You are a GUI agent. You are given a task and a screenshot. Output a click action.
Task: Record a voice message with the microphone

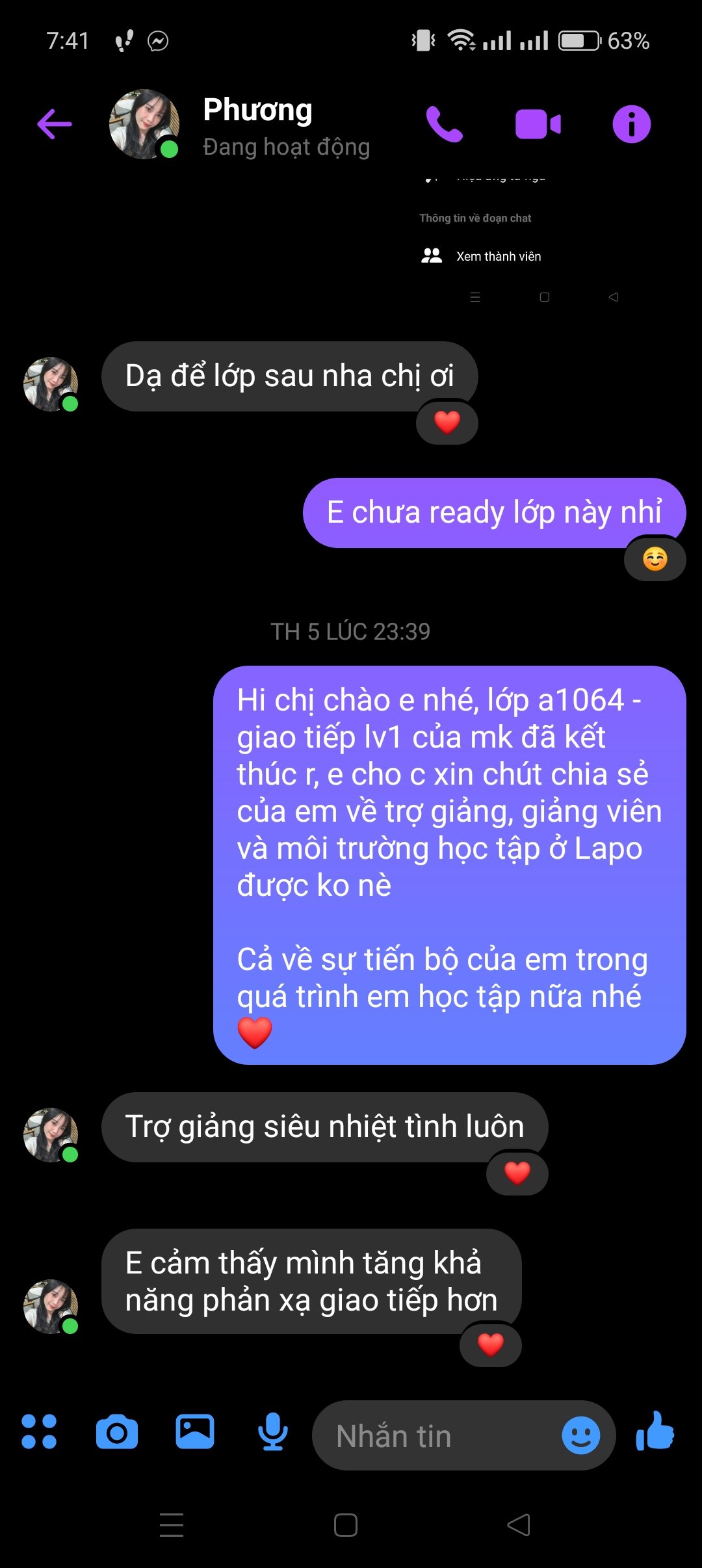tap(273, 1431)
